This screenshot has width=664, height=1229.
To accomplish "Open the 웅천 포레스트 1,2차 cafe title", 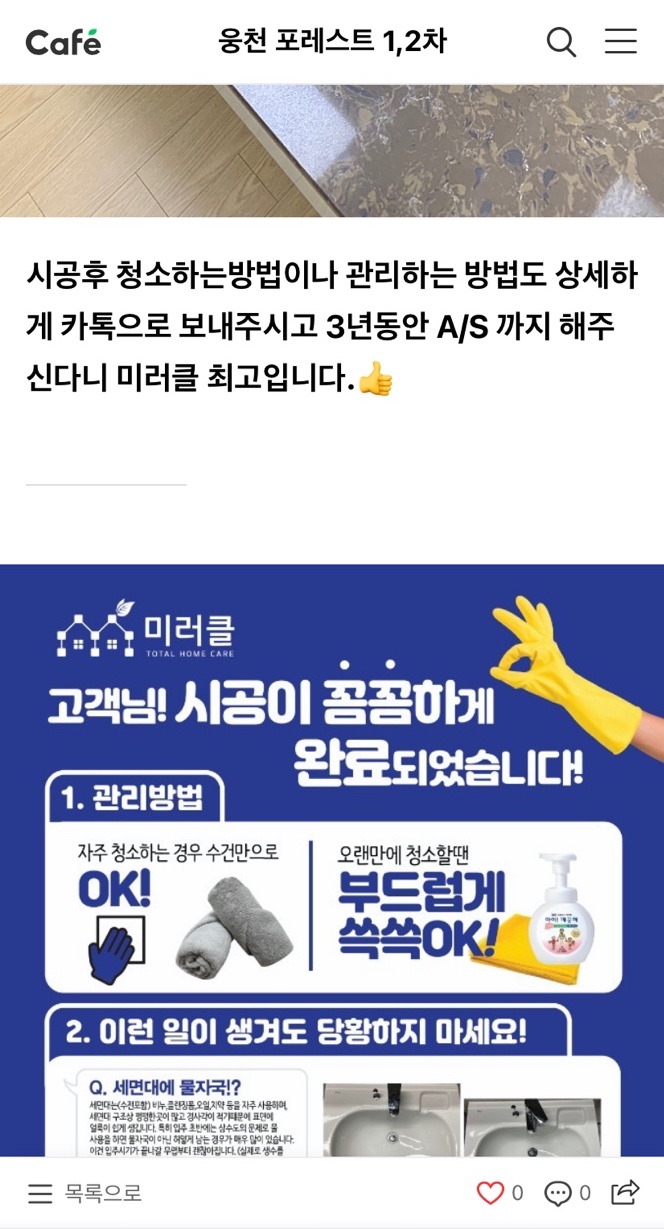I will pyautogui.click(x=332, y=42).
